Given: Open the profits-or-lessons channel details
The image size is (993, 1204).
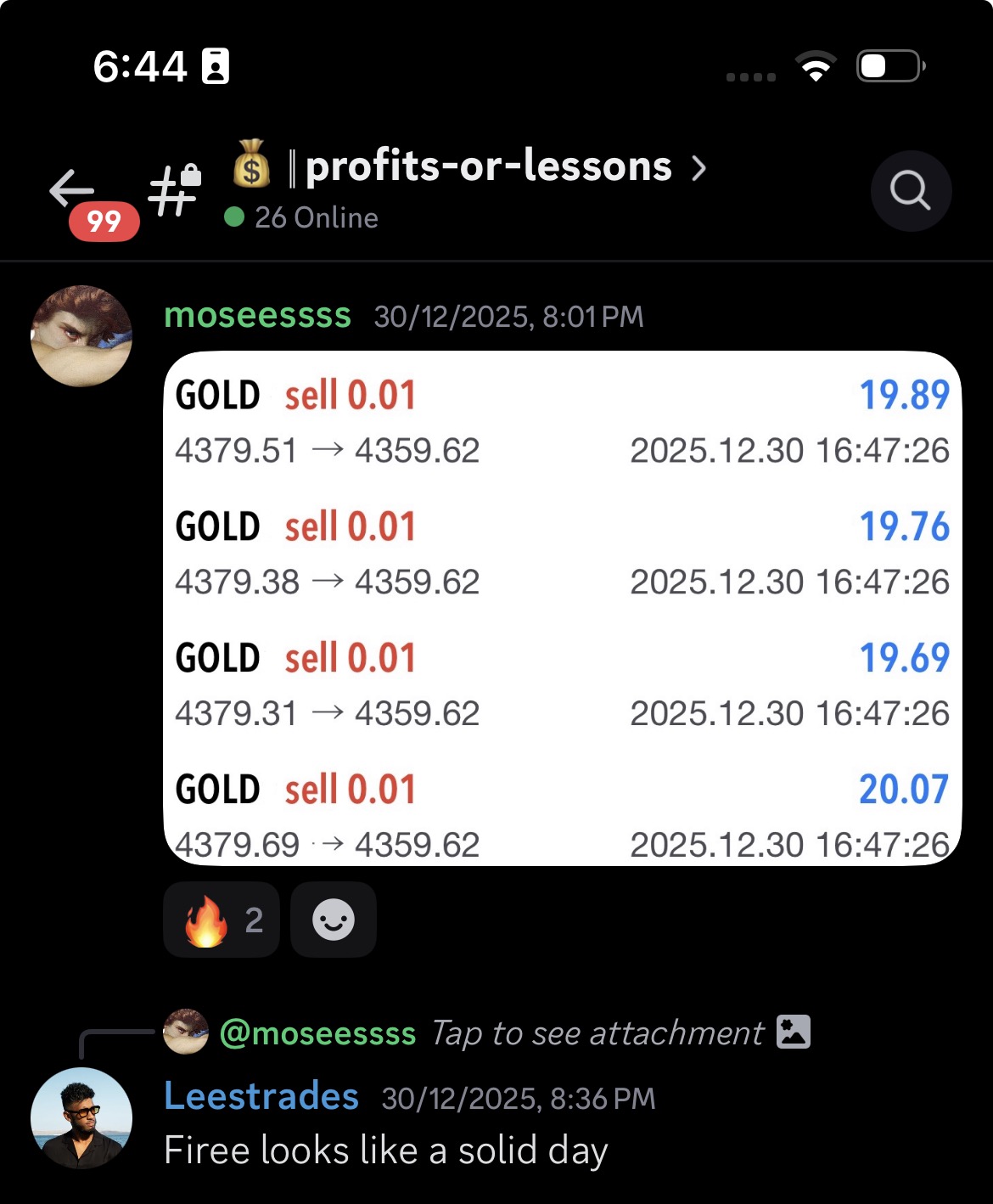Looking at the screenshot, I should (488, 167).
